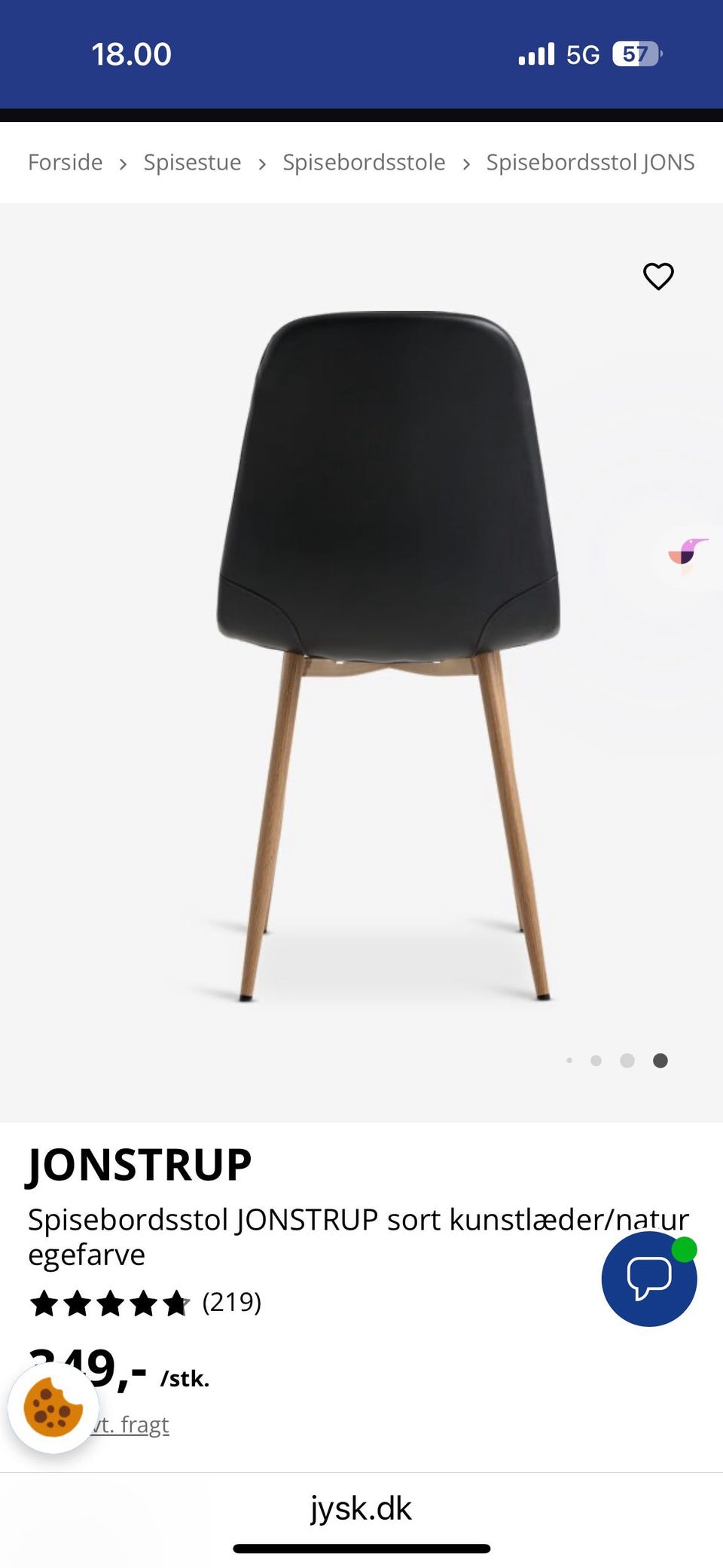Add the JONSTRUP chair to favorites
The height and width of the screenshot is (1568, 723).
(658, 277)
